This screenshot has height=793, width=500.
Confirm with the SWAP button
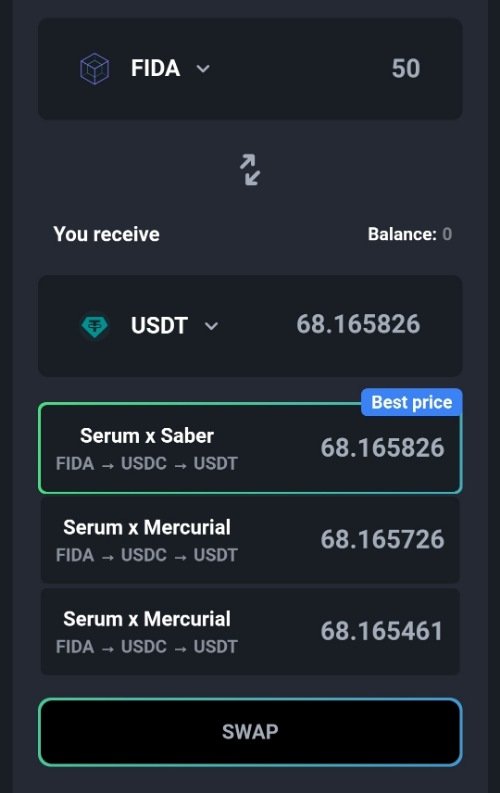tap(250, 732)
